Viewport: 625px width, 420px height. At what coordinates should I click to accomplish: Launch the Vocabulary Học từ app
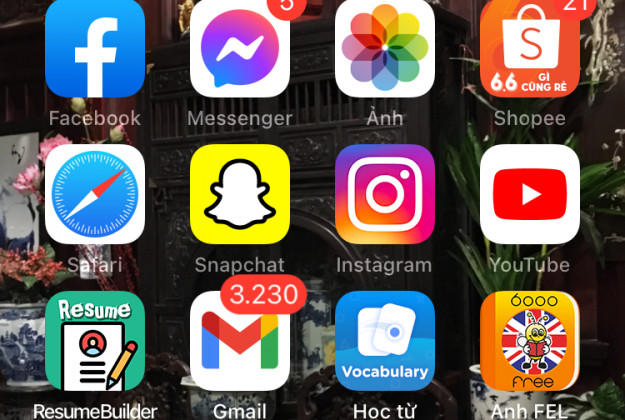point(385,342)
